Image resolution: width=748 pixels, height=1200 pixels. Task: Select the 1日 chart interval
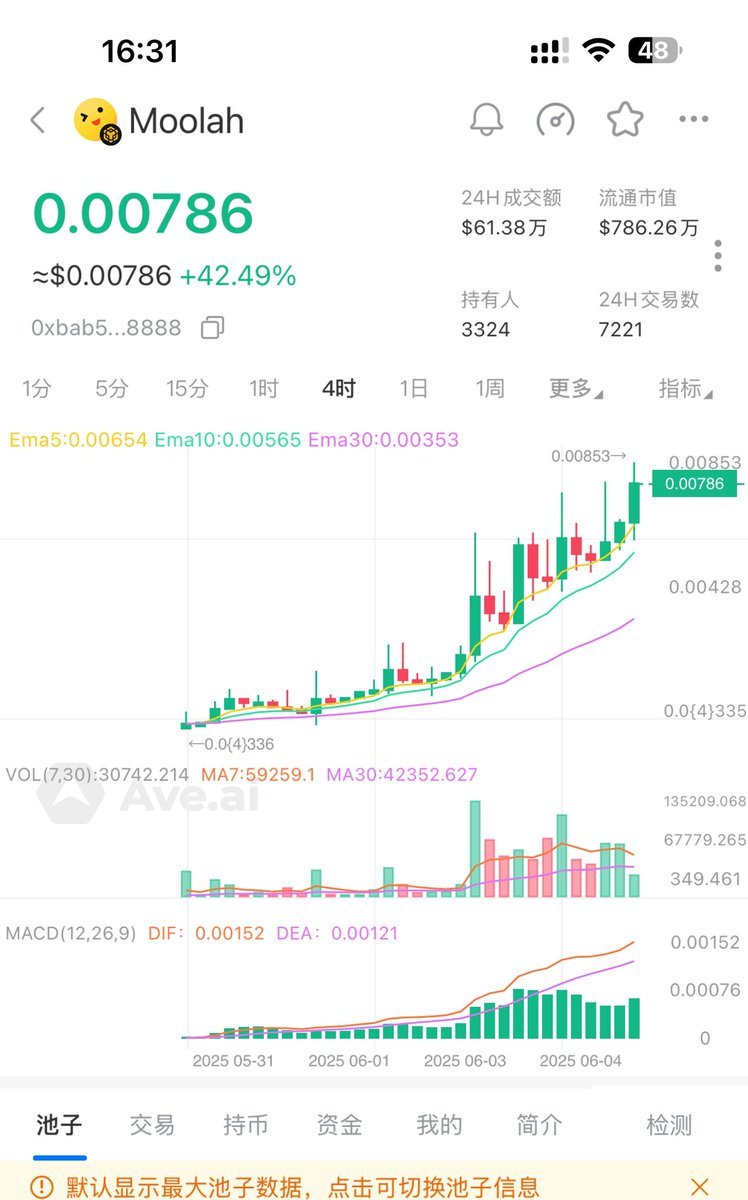click(x=414, y=389)
